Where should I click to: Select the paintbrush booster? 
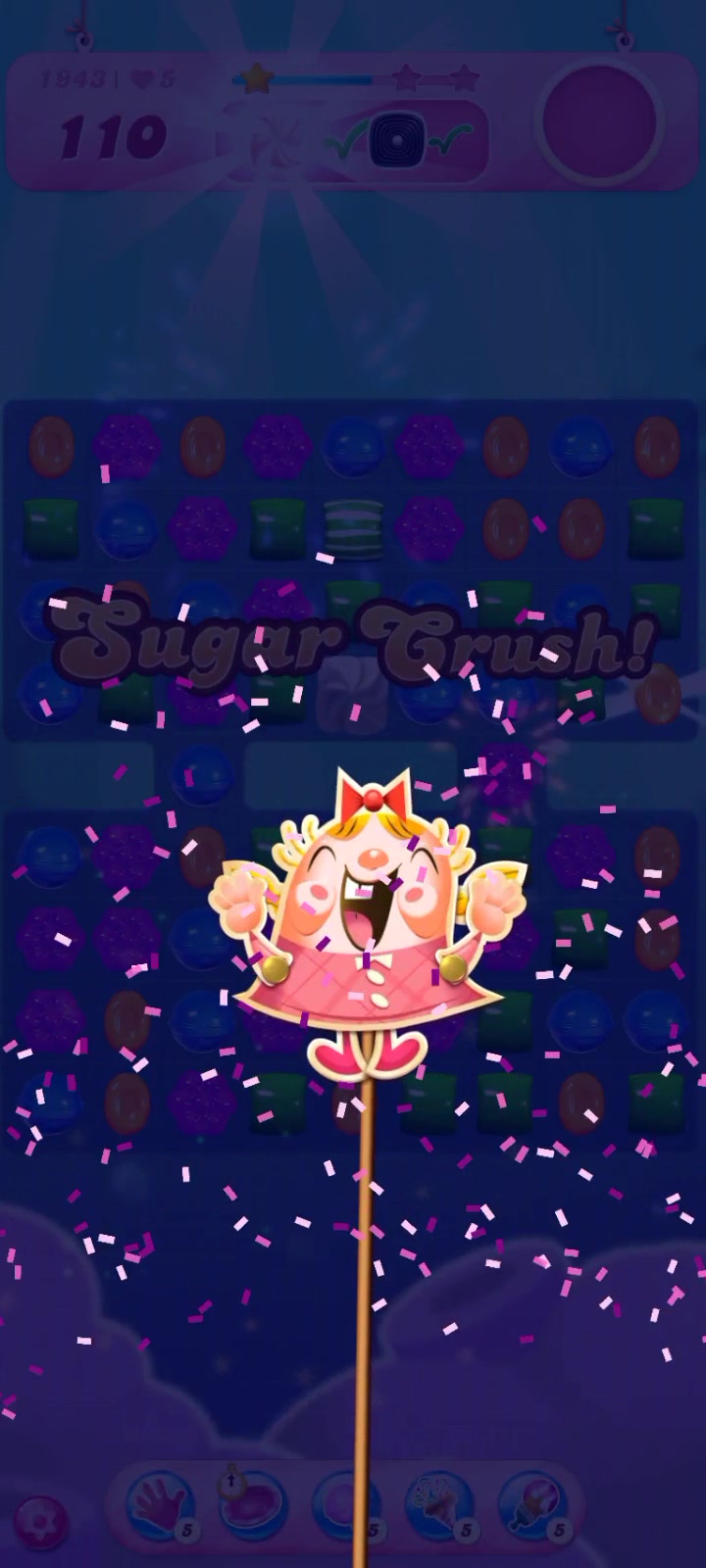533,1504
